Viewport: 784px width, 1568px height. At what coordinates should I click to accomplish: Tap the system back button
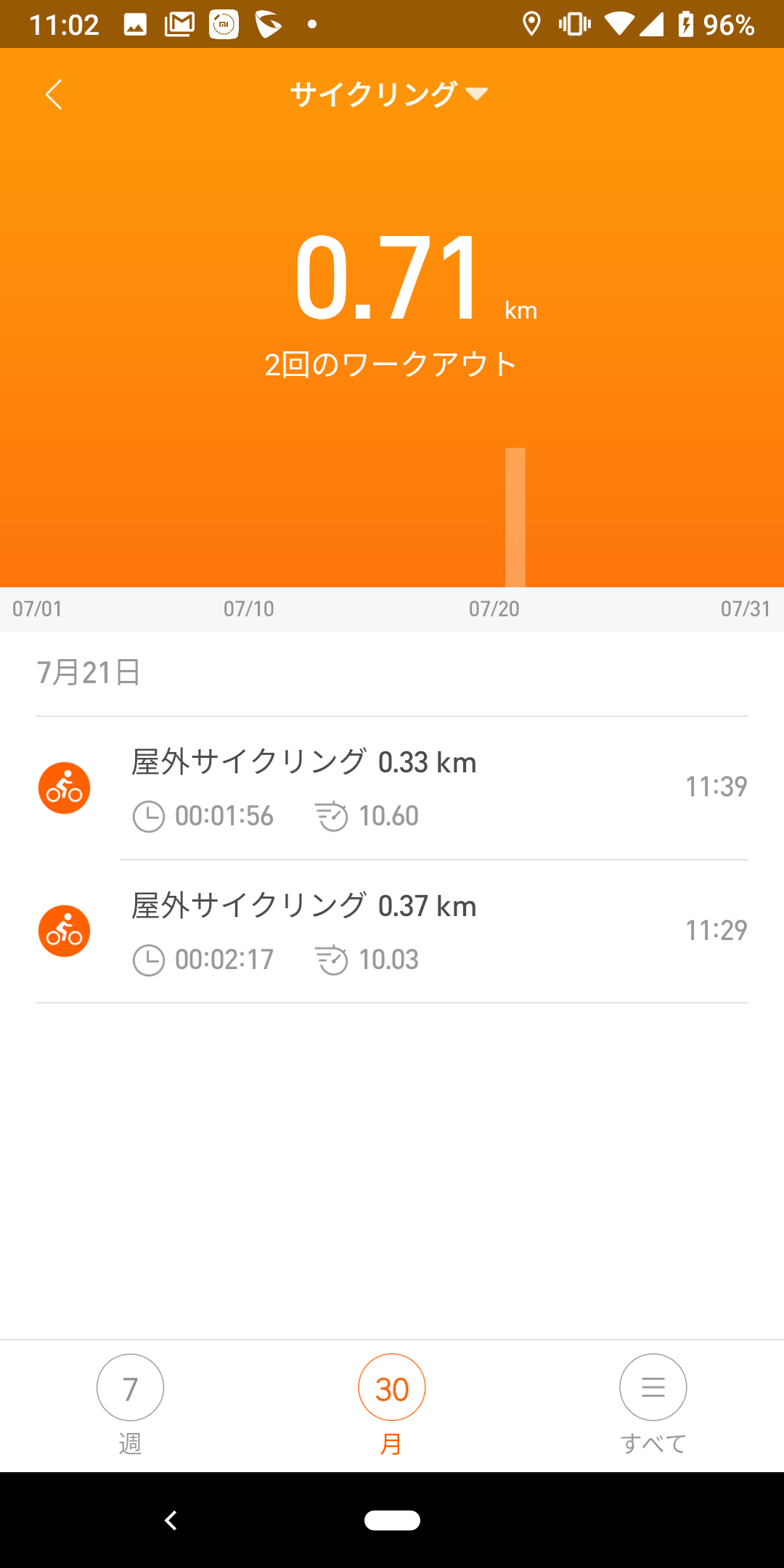point(171,1520)
